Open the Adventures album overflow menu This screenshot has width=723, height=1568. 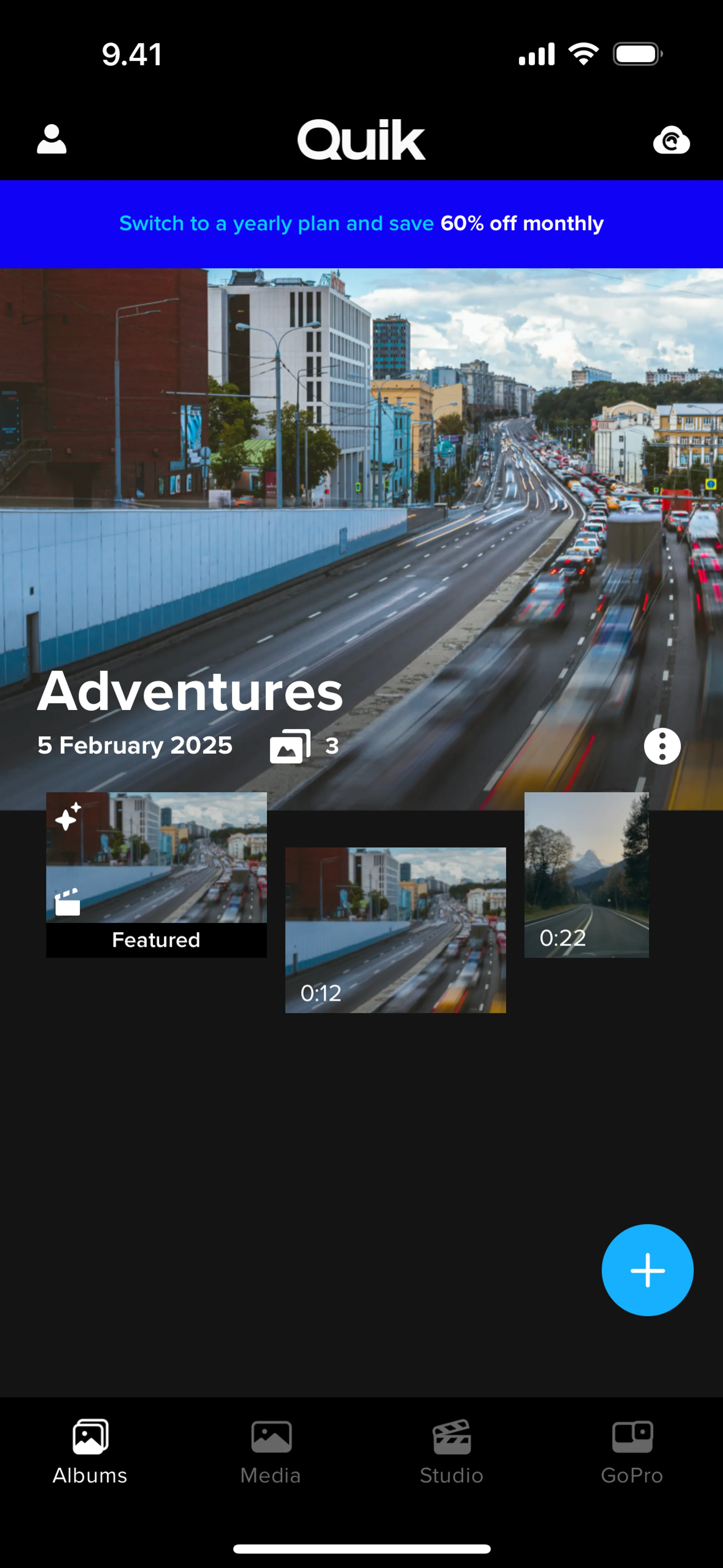click(x=662, y=746)
